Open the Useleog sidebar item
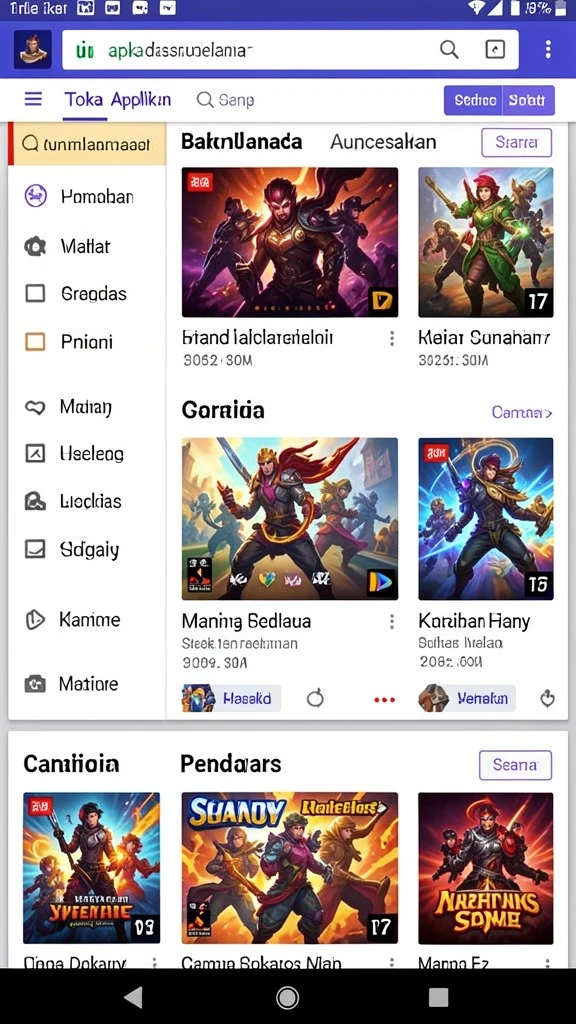Image resolution: width=576 pixels, height=1024 pixels. coord(87,453)
